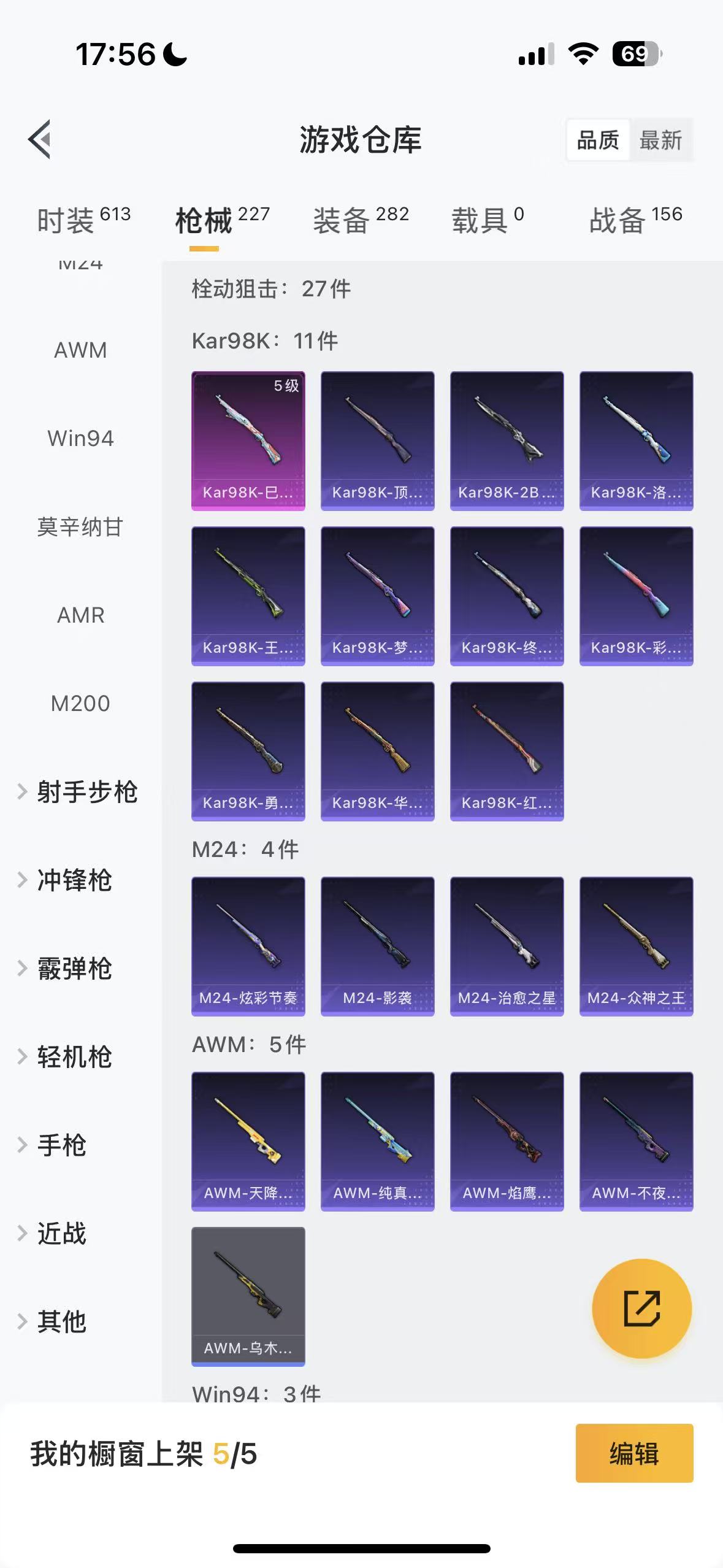Tap the yellow share floating button
This screenshot has width=723, height=1568.
coord(641,1308)
